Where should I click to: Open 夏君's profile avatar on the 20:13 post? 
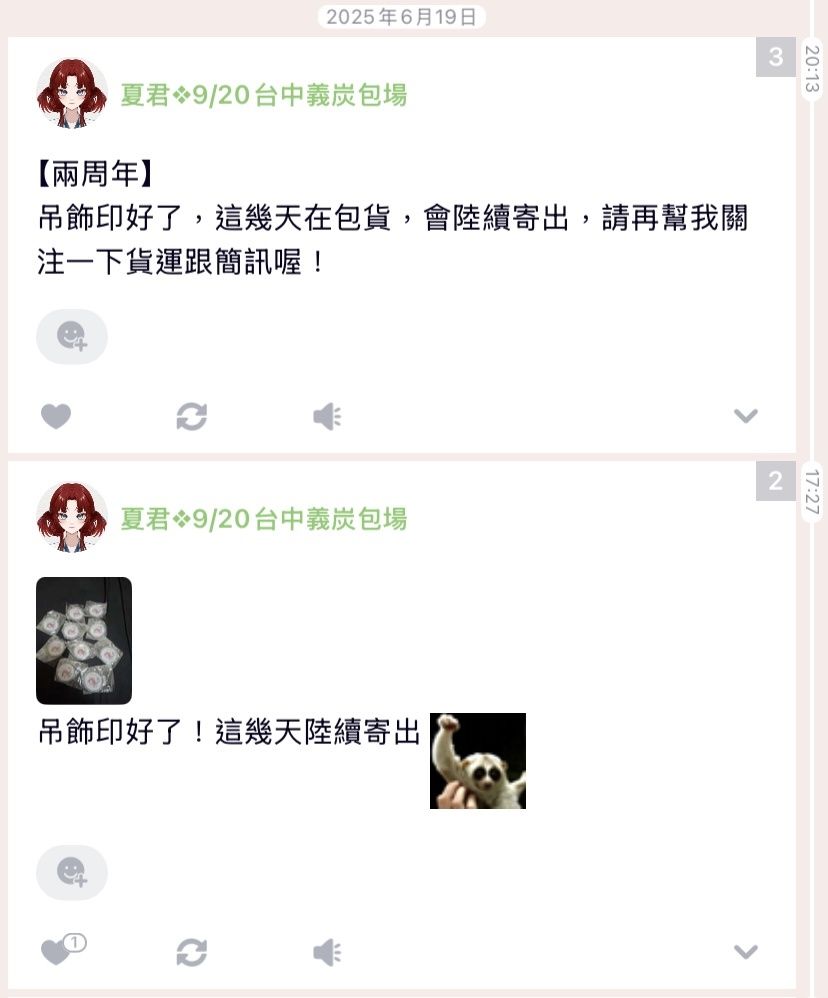click(x=72, y=94)
